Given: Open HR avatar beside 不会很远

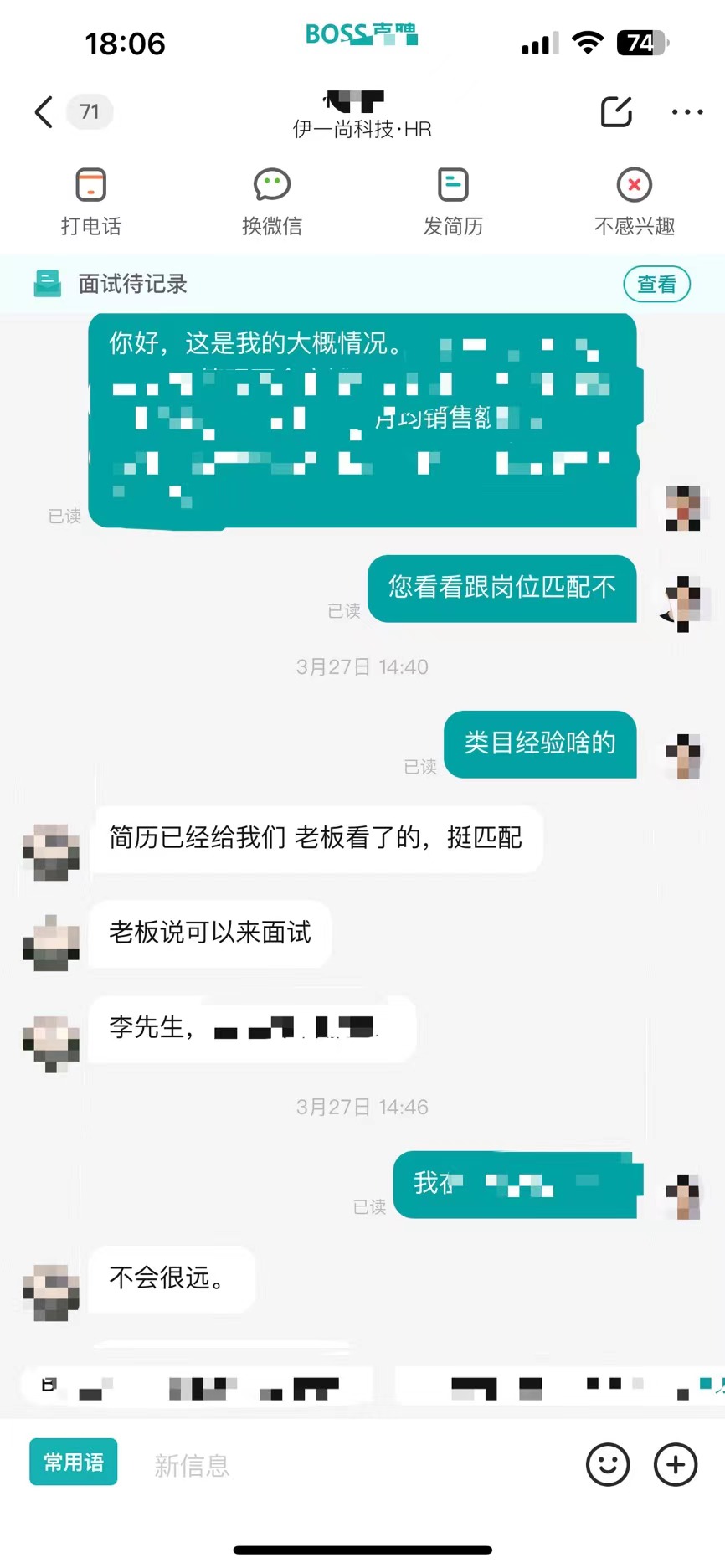Looking at the screenshot, I should tap(51, 1293).
